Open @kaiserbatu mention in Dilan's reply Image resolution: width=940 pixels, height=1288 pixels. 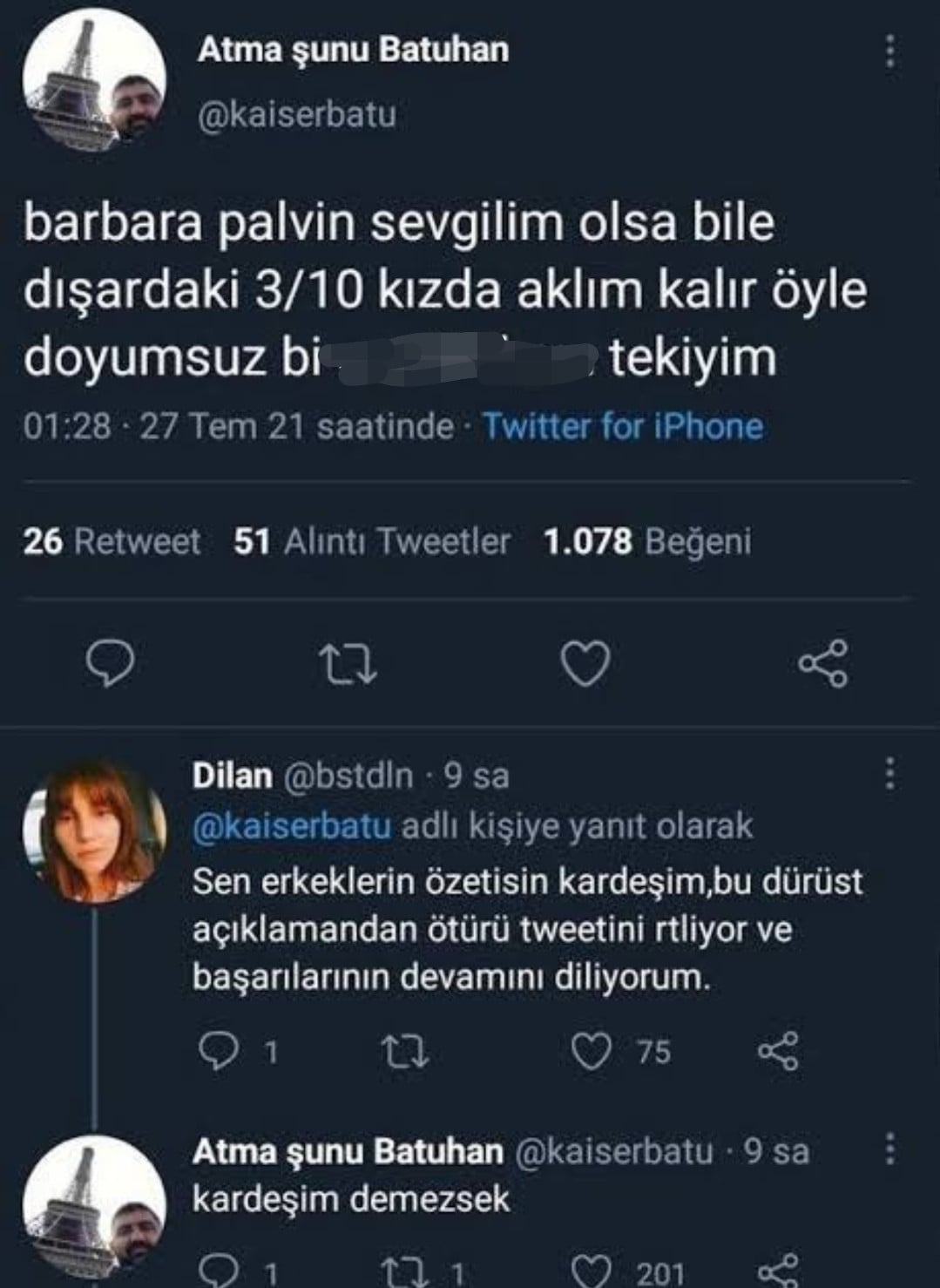[x=291, y=825]
